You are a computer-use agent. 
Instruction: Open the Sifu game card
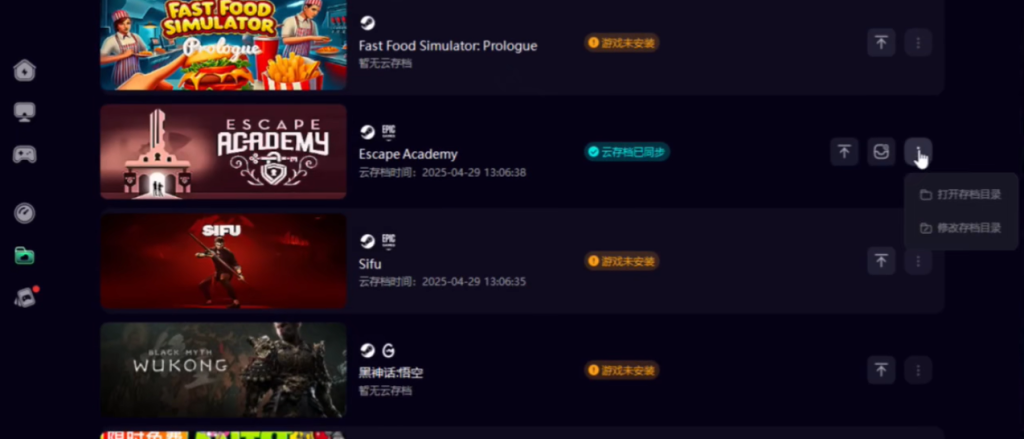coord(223,261)
